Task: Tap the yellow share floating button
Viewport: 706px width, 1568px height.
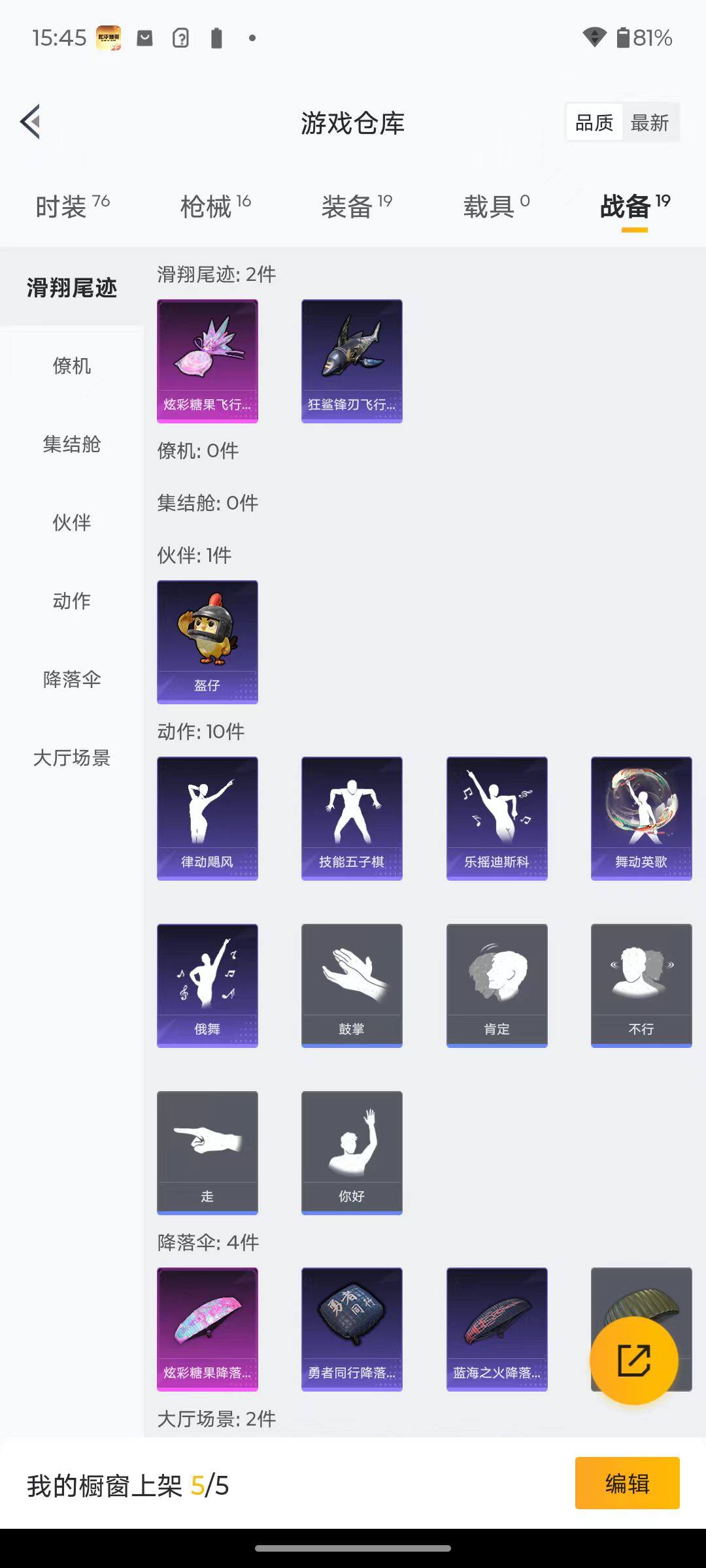Action: click(x=633, y=1360)
